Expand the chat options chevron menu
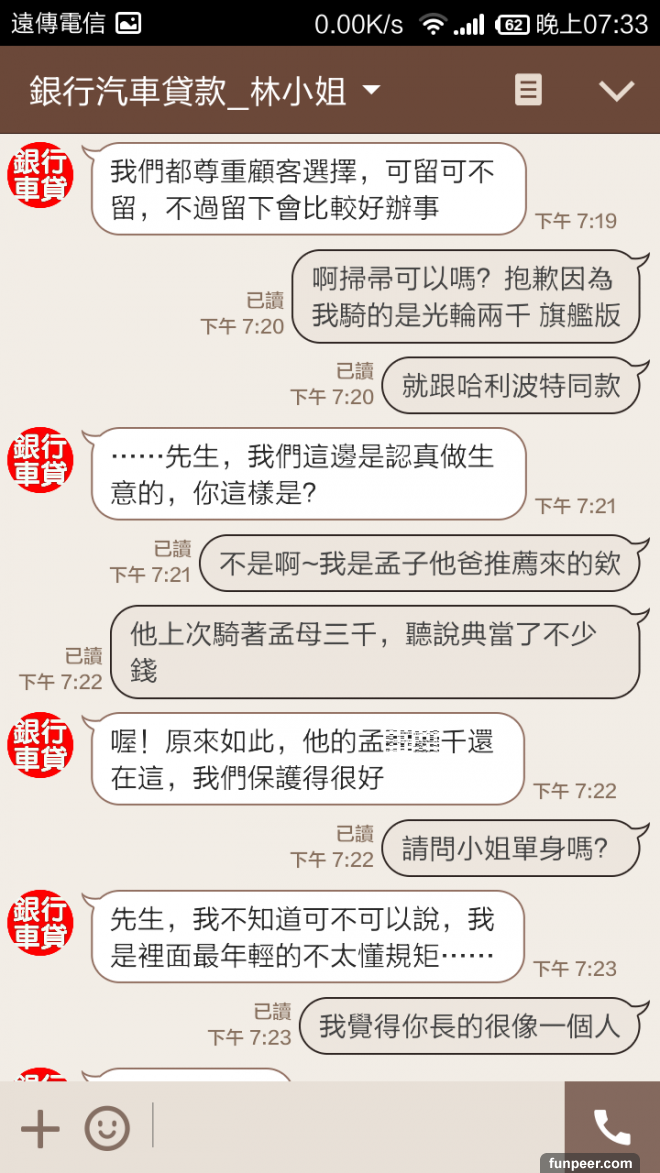The height and width of the screenshot is (1173, 660). click(616, 91)
